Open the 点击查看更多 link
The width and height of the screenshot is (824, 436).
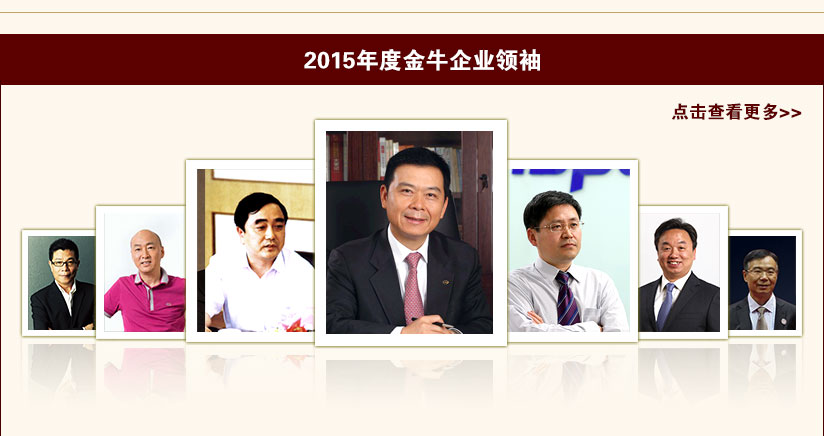(736, 112)
